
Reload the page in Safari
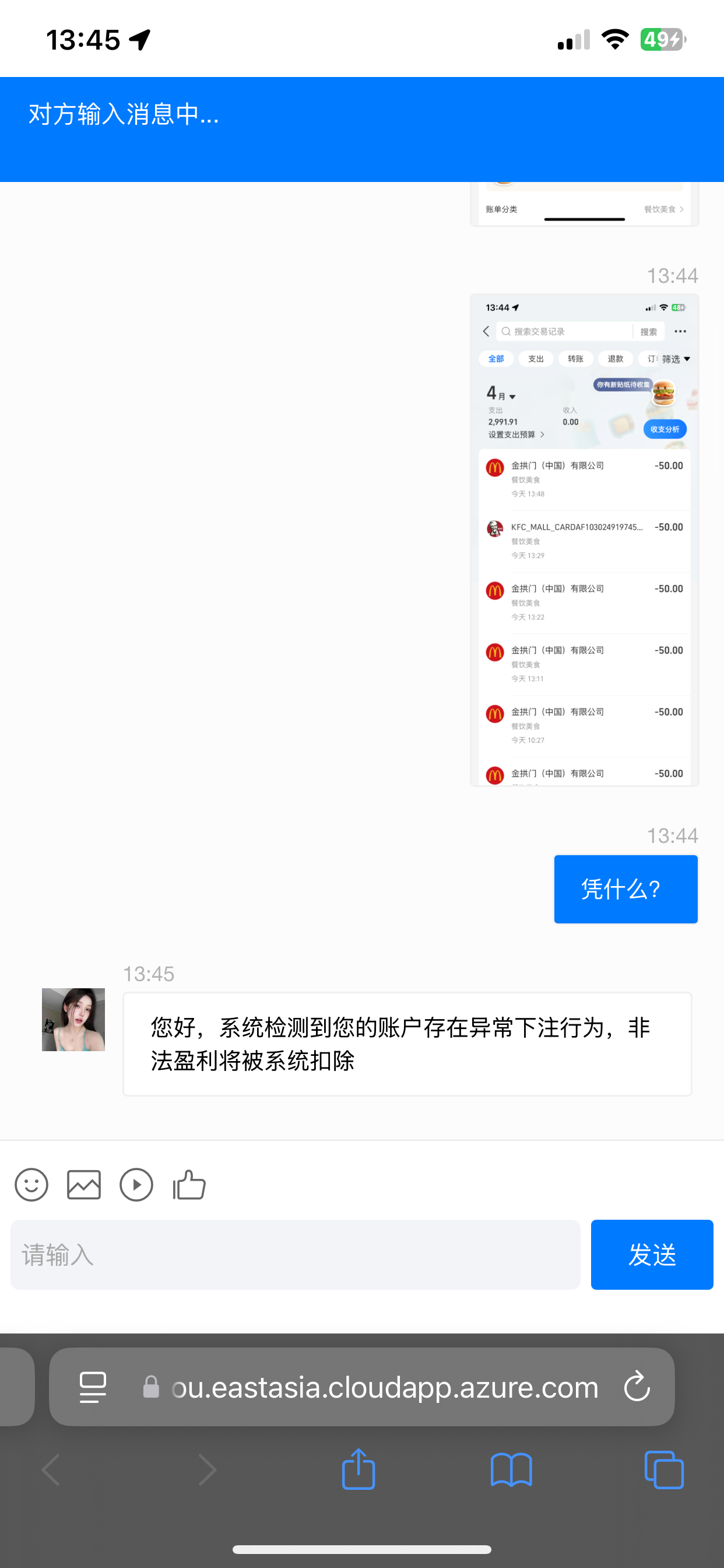(x=637, y=1387)
